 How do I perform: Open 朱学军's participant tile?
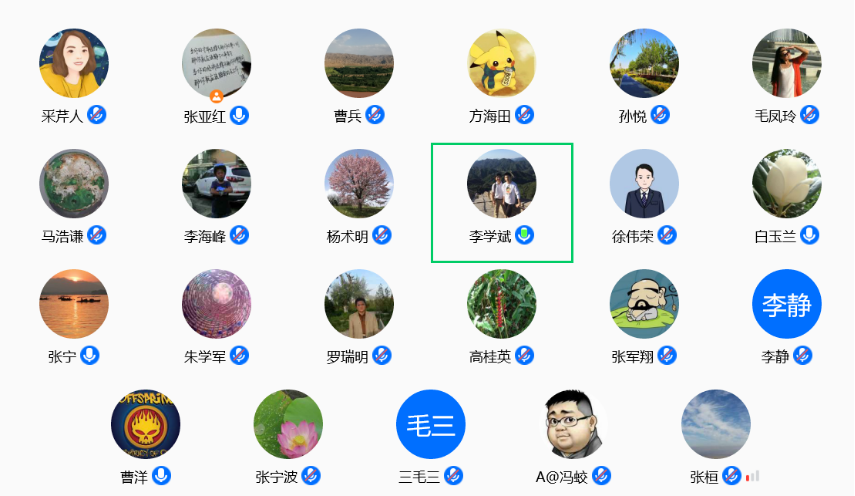point(216,304)
